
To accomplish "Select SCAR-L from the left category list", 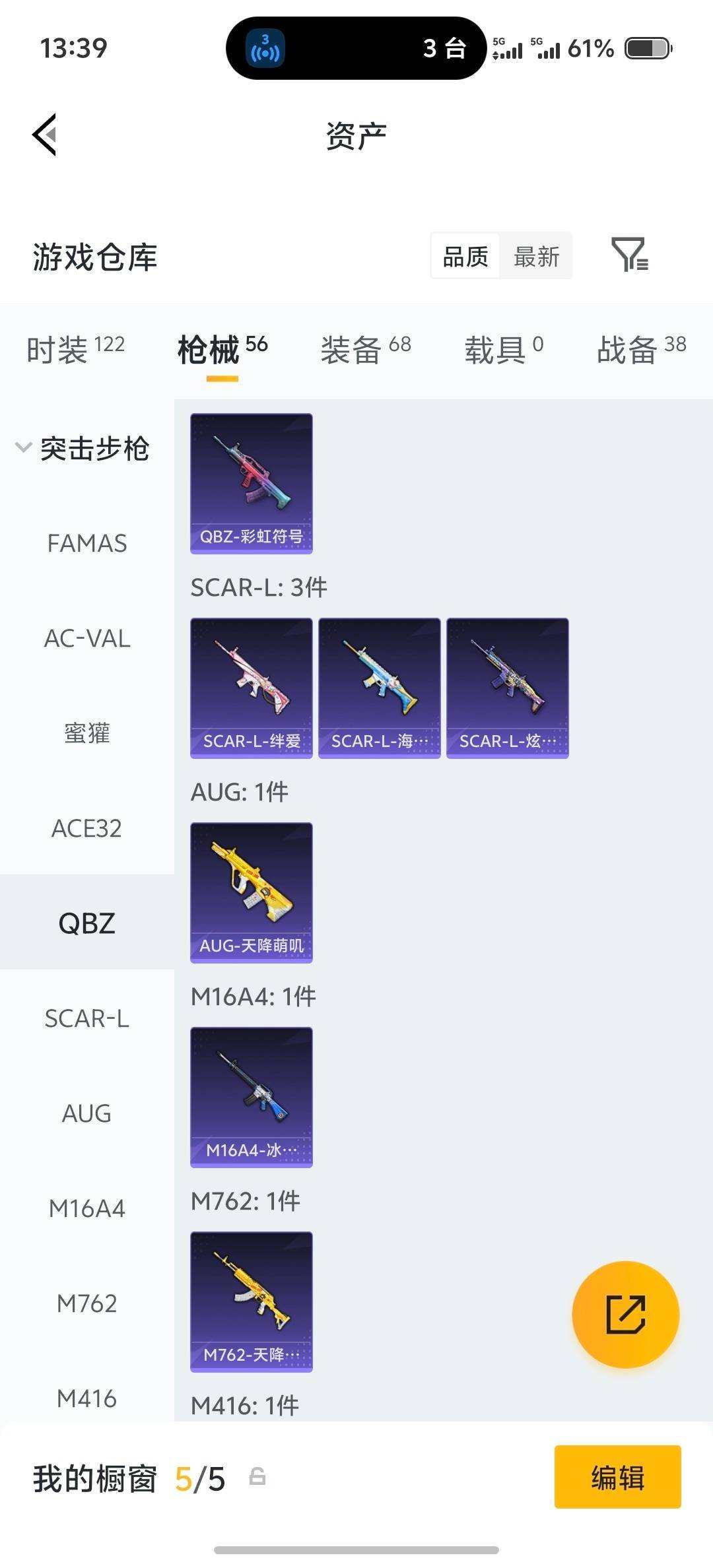I will tap(86, 1020).
